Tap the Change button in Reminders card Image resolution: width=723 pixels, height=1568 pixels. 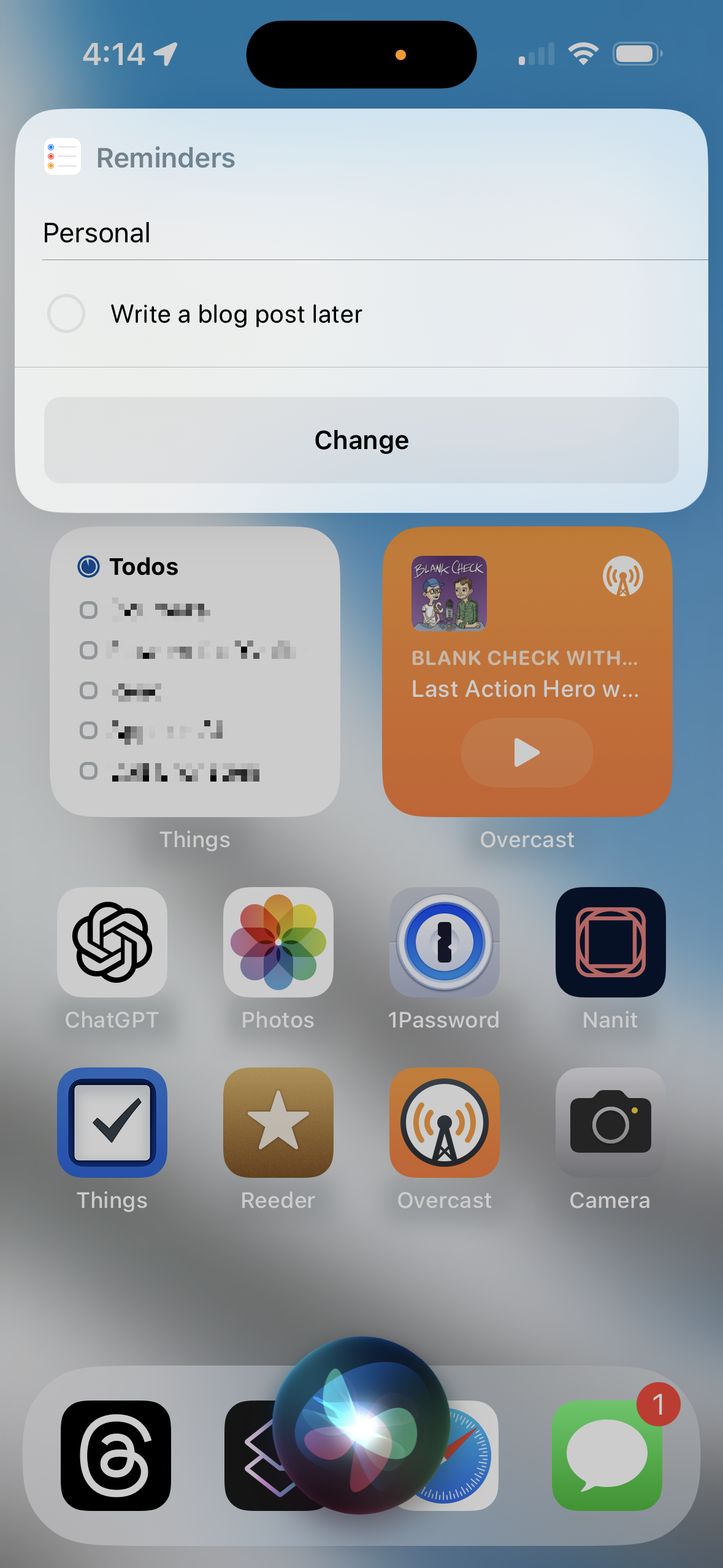[361, 440]
